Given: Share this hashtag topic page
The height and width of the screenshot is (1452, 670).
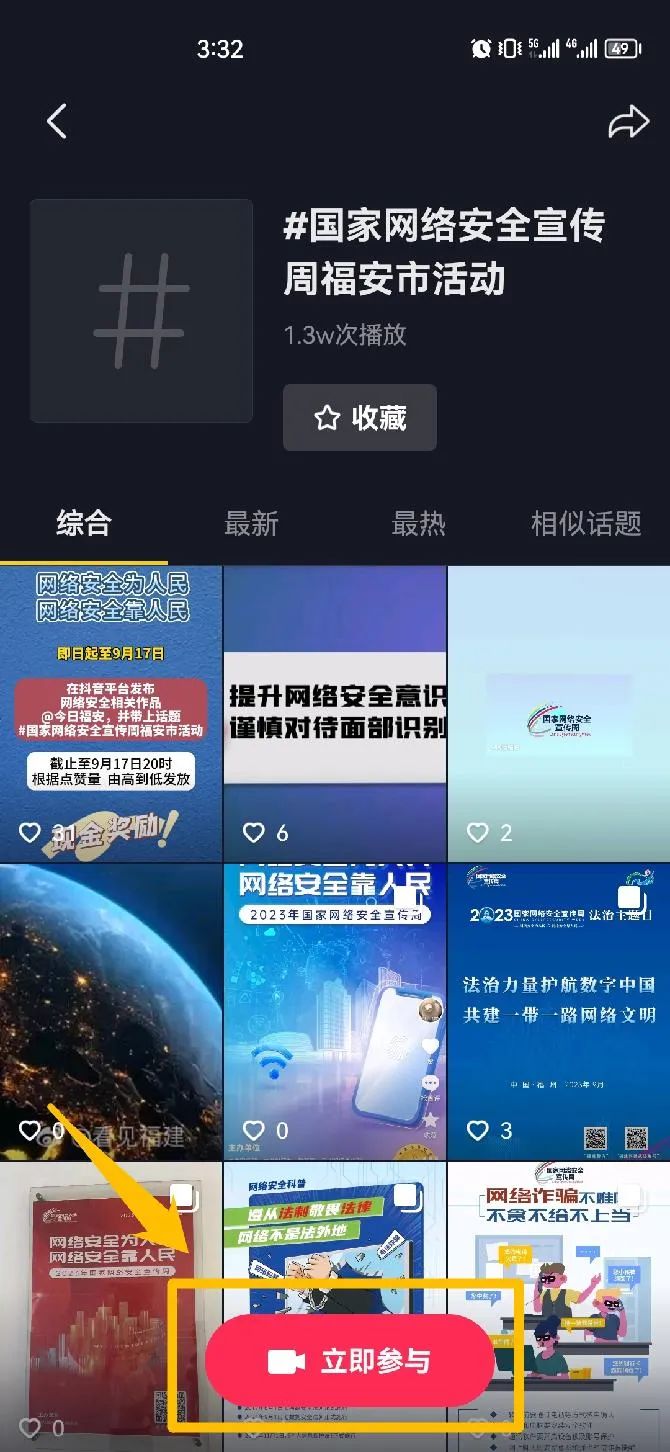Looking at the screenshot, I should [x=628, y=122].
